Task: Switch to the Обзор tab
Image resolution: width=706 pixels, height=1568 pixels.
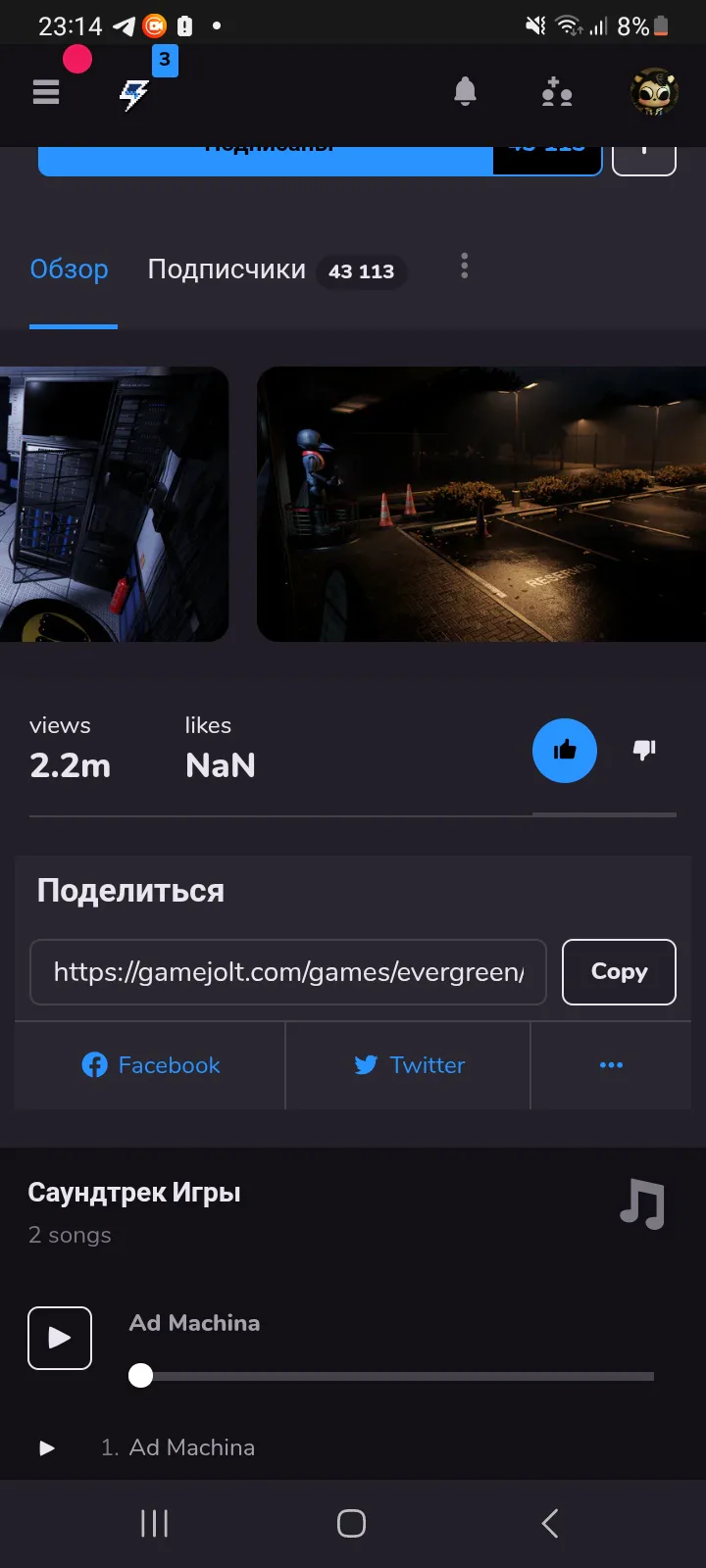Action: [70, 269]
